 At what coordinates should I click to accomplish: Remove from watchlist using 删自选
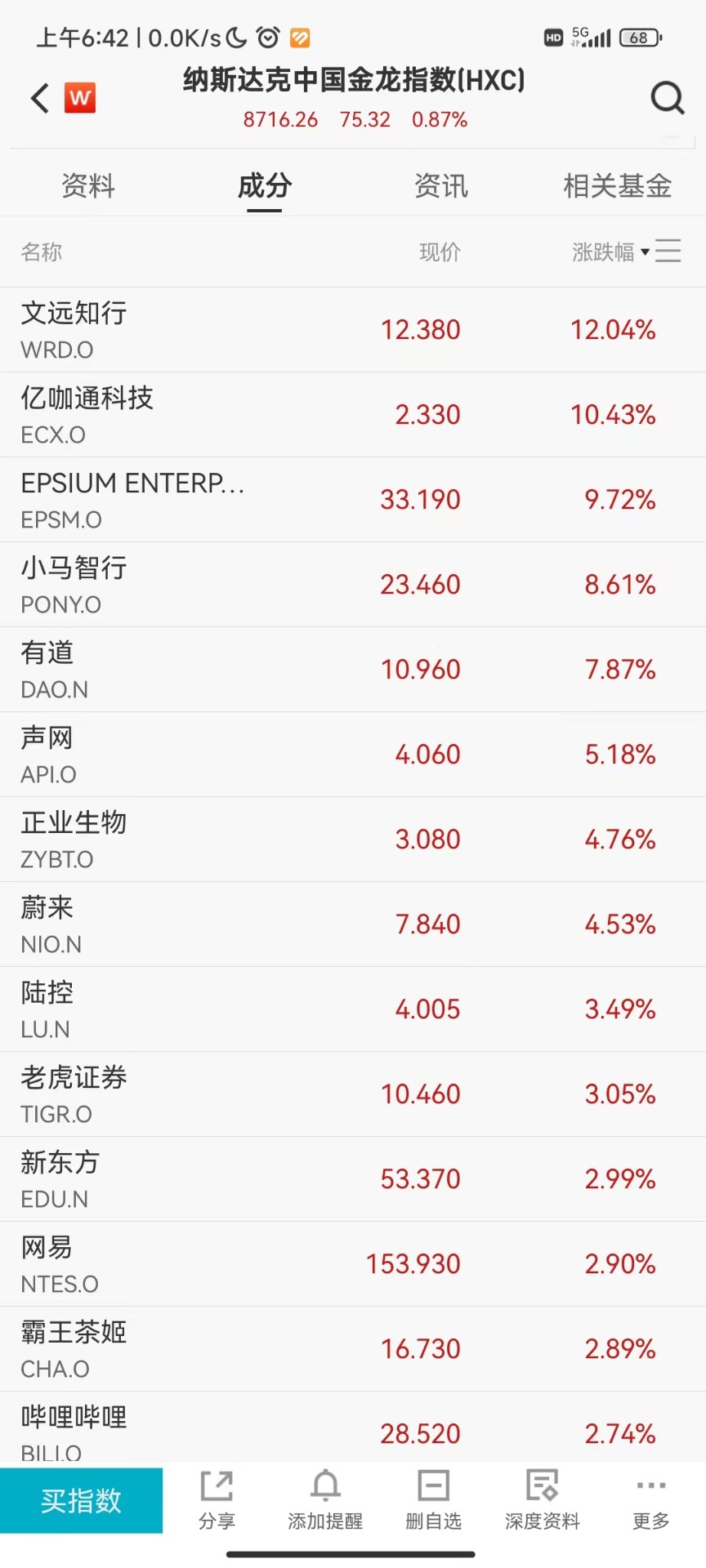[x=433, y=1500]
